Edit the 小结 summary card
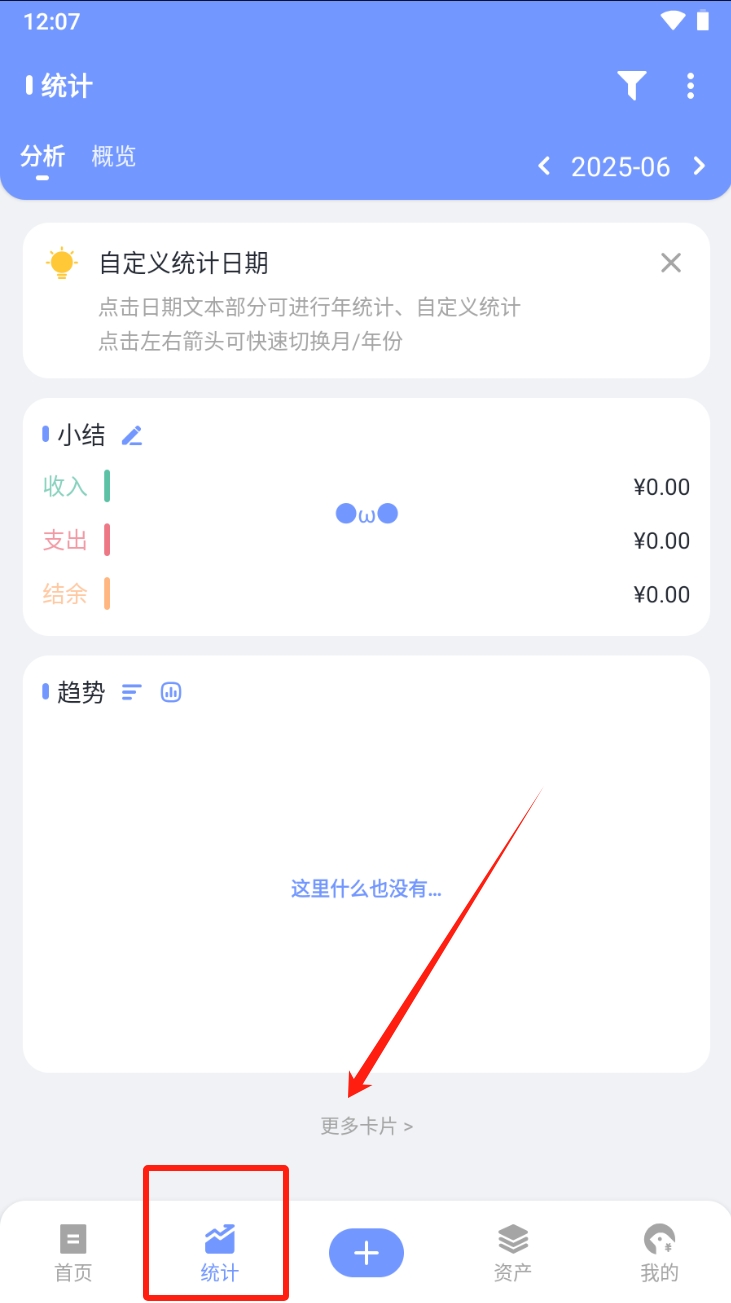The height and width of the screenshot is (1303, 731). pos(132,435)
